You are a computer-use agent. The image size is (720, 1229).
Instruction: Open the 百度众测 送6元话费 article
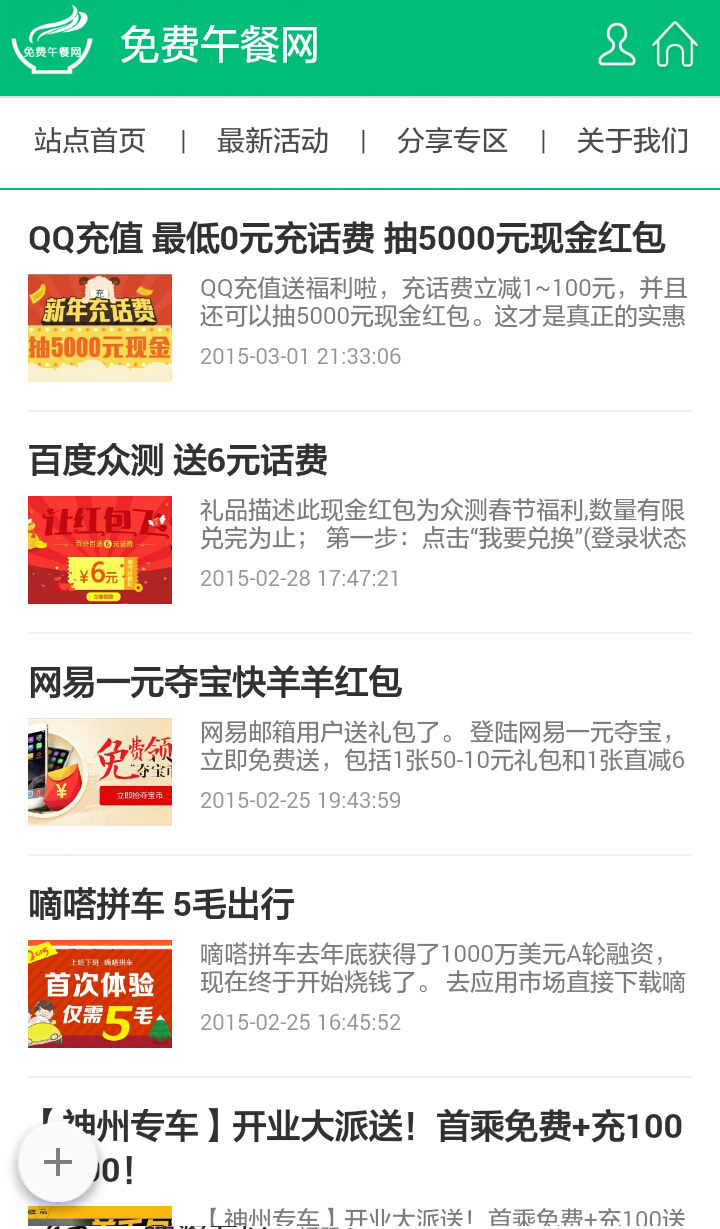(x=178, y=461)
